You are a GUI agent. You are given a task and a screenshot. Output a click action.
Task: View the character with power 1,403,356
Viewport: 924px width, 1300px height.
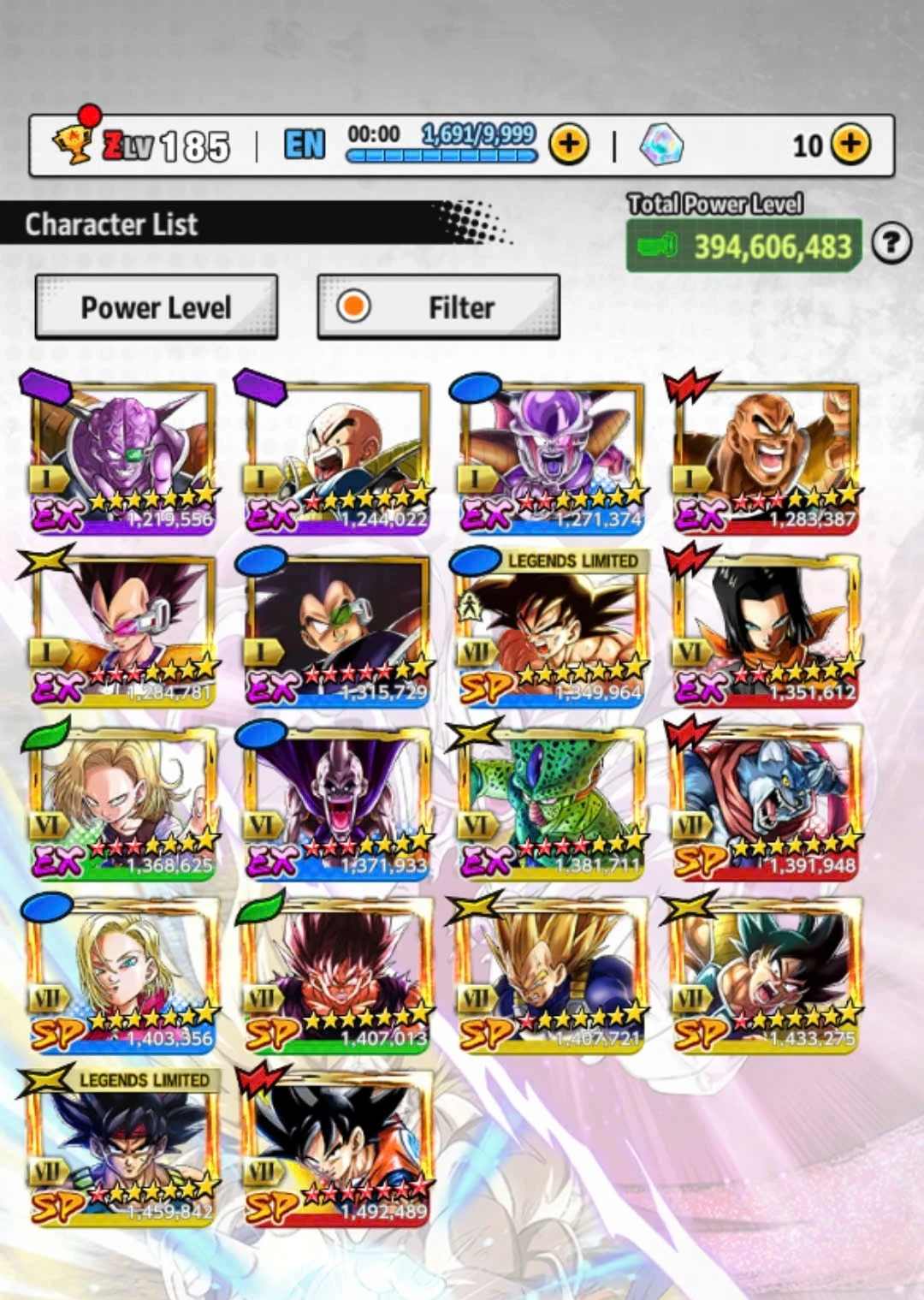coord(122,976)
